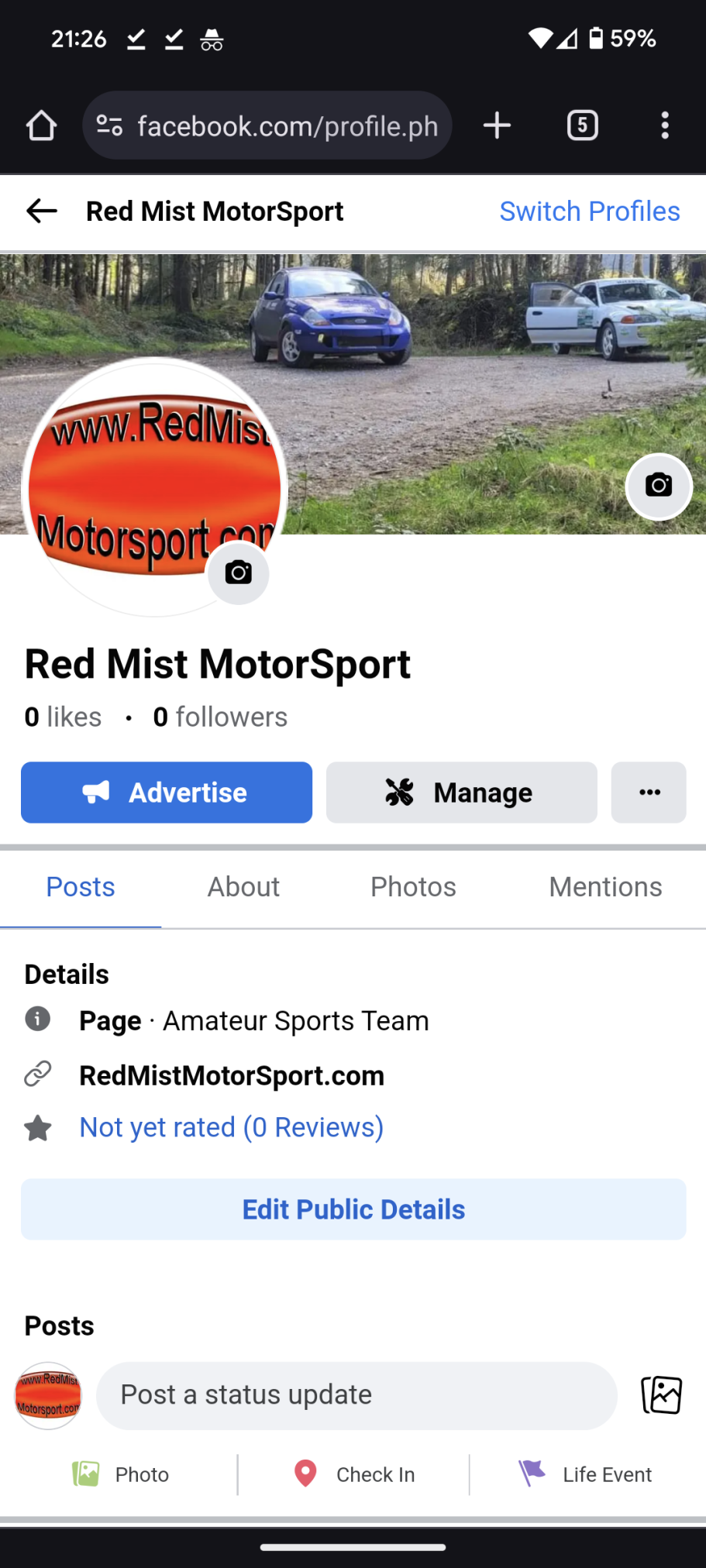Go back using the page header arrow
706x1568 pixels.
[42, 211]
